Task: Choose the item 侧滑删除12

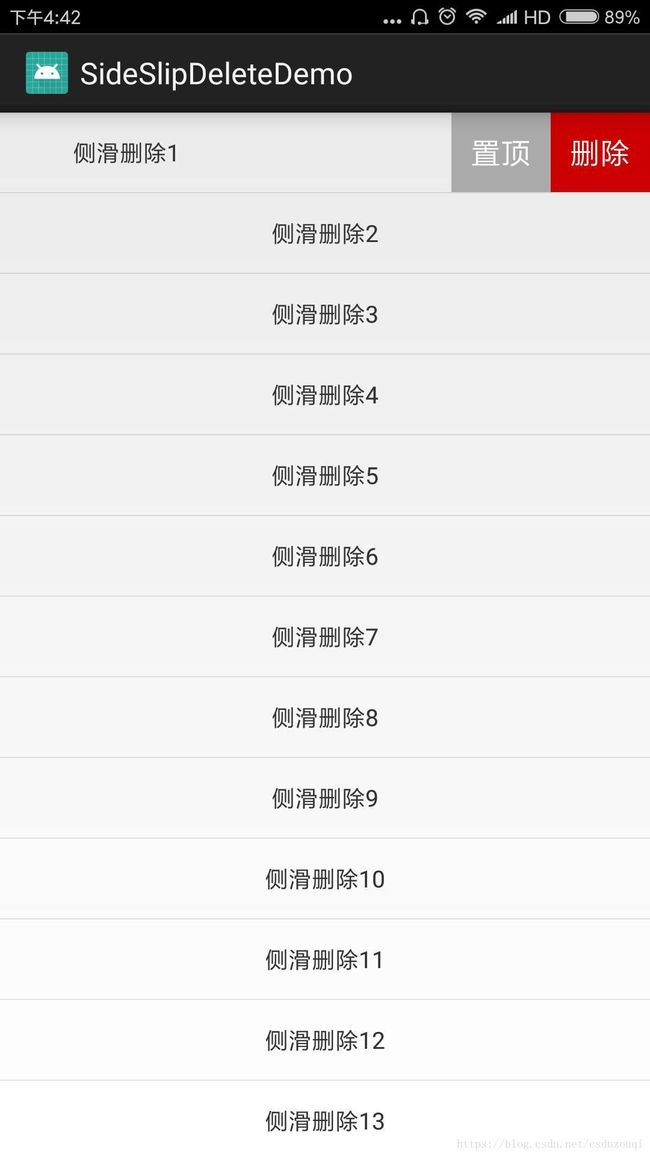Action: click(325, 1041)
